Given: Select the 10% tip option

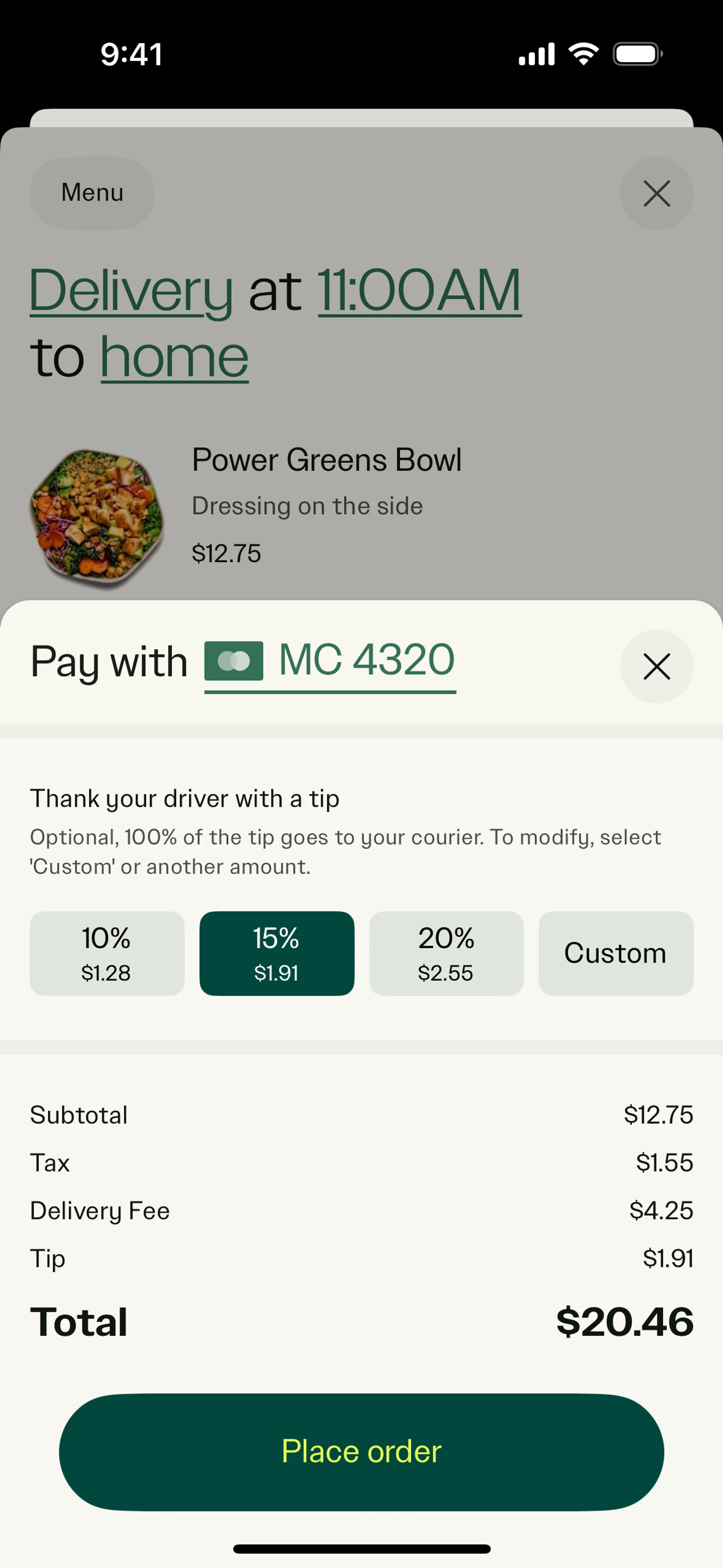Looking at the screenshot, I should click(x=107, y=953).
